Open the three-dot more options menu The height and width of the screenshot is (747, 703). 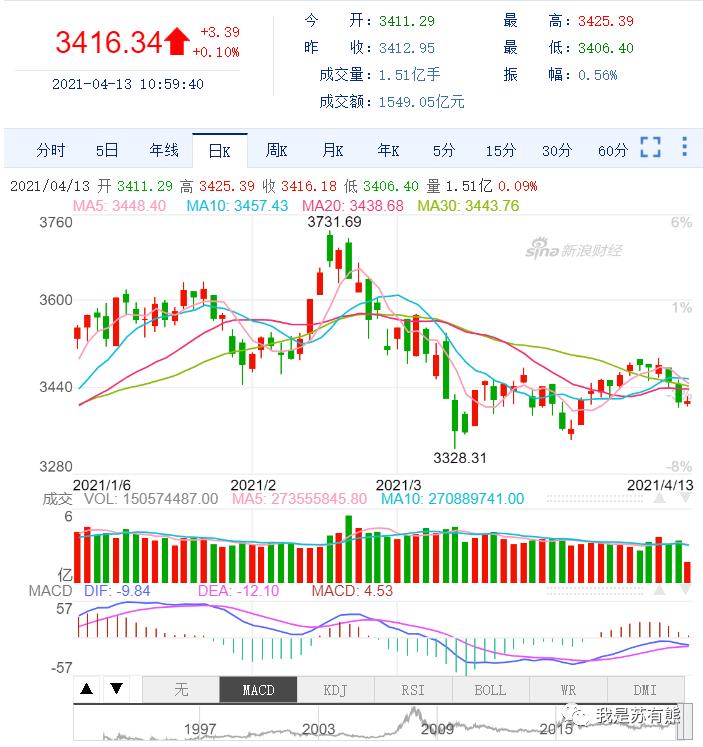tap(685, 148)
